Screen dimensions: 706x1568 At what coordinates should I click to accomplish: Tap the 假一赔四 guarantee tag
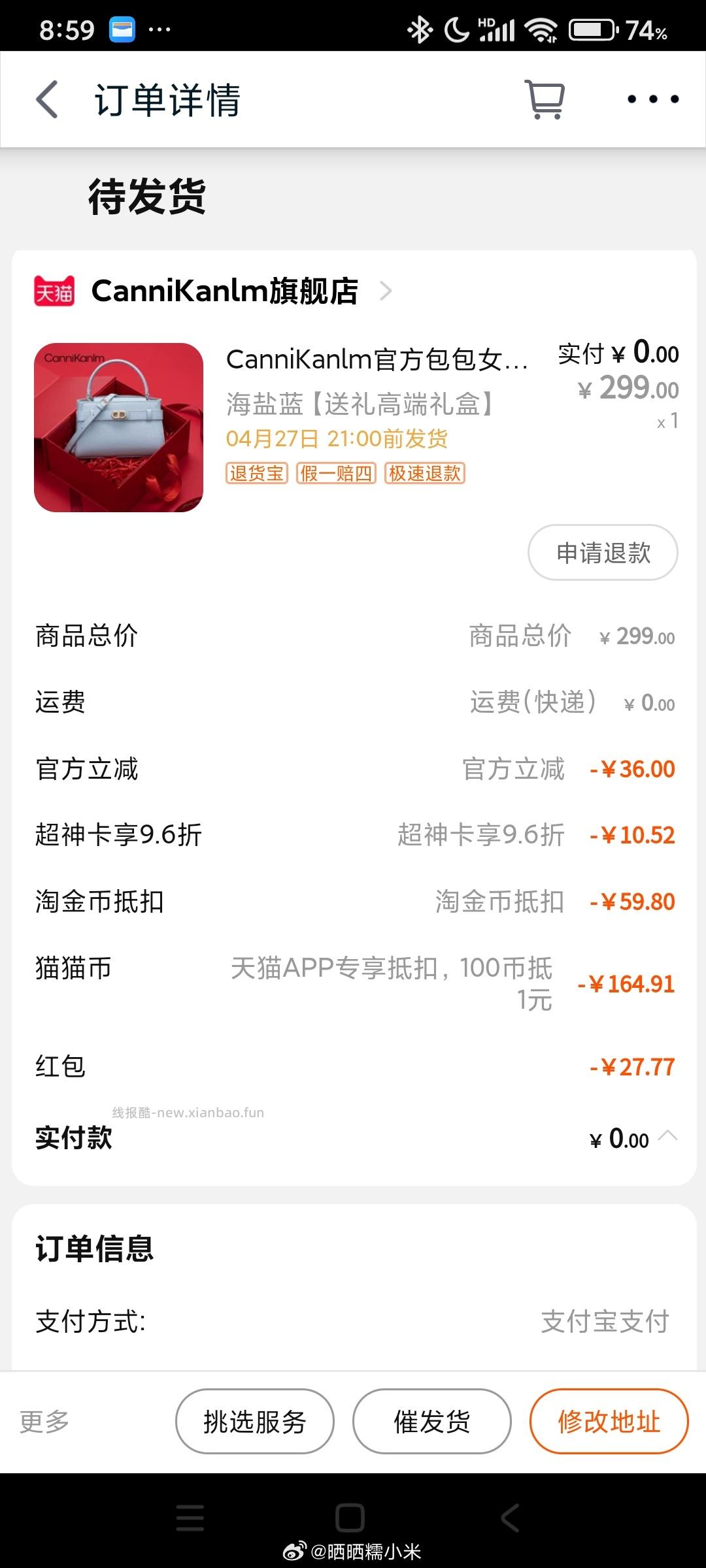(x=337, y=473)
